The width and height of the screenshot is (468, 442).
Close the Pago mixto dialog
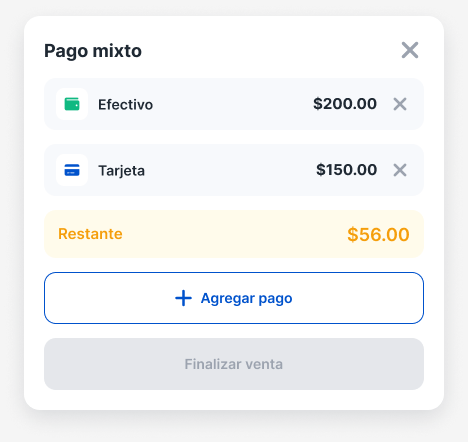point(410,50)
